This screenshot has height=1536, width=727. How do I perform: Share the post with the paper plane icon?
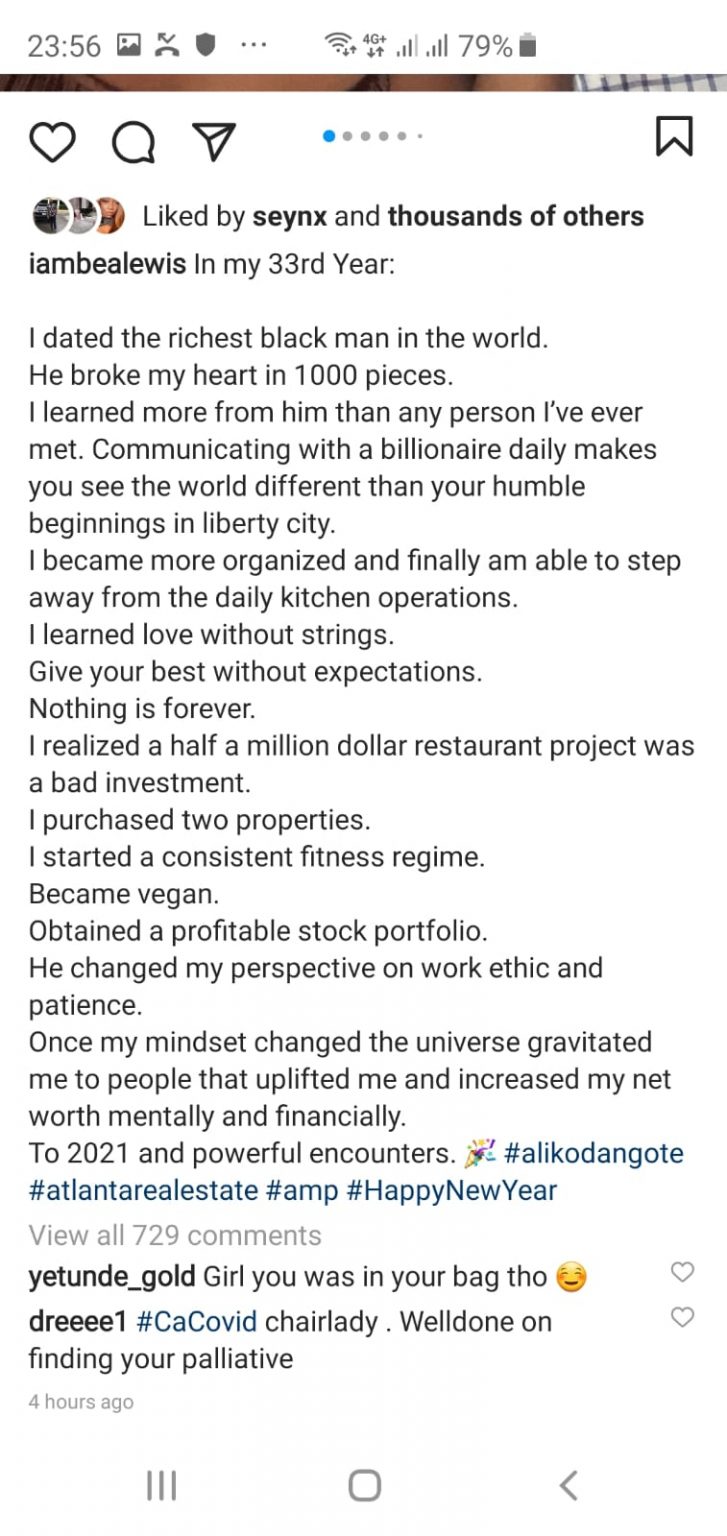(213, 141)
